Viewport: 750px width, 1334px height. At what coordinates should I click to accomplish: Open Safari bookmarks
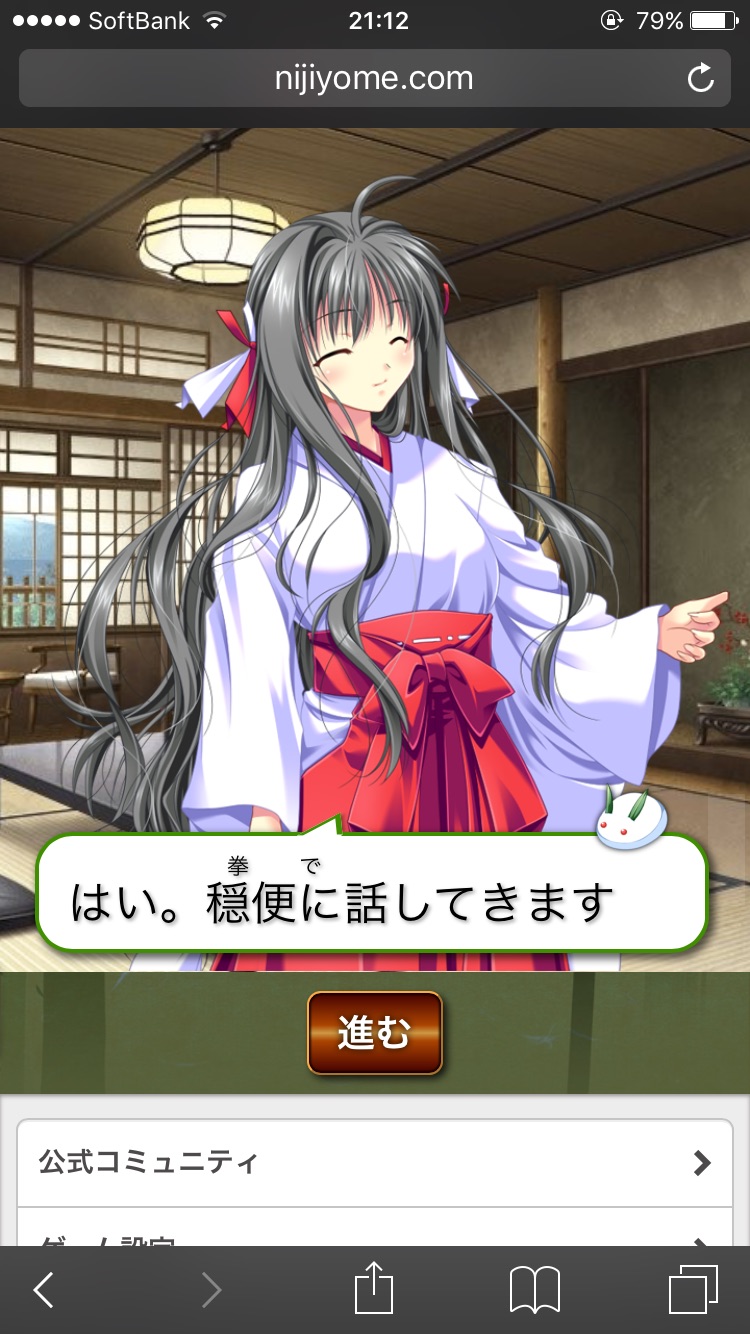pyautogui.click(x=535, y=1290)
